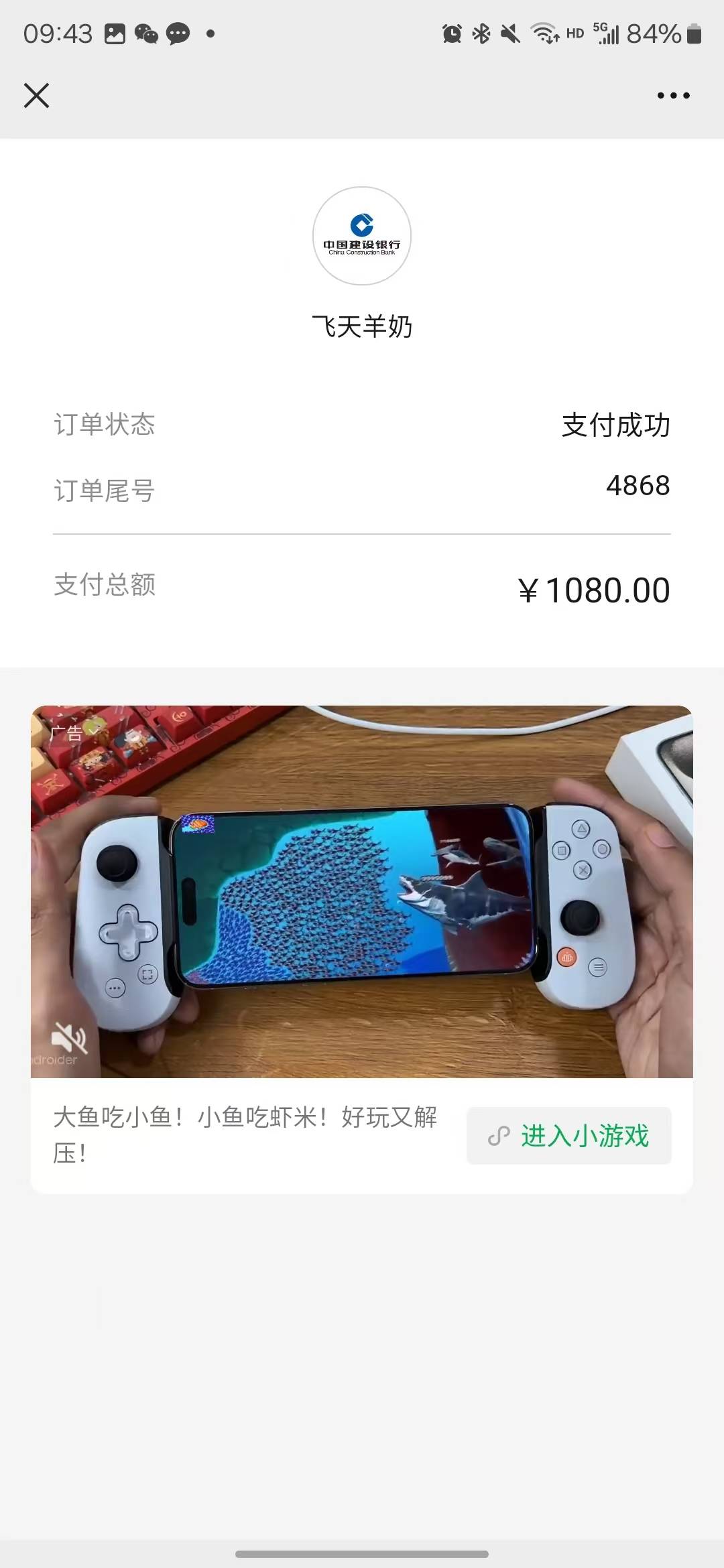Unmute the ad video sound
Screen dimensions: 724x1568
click(69, 1038)
